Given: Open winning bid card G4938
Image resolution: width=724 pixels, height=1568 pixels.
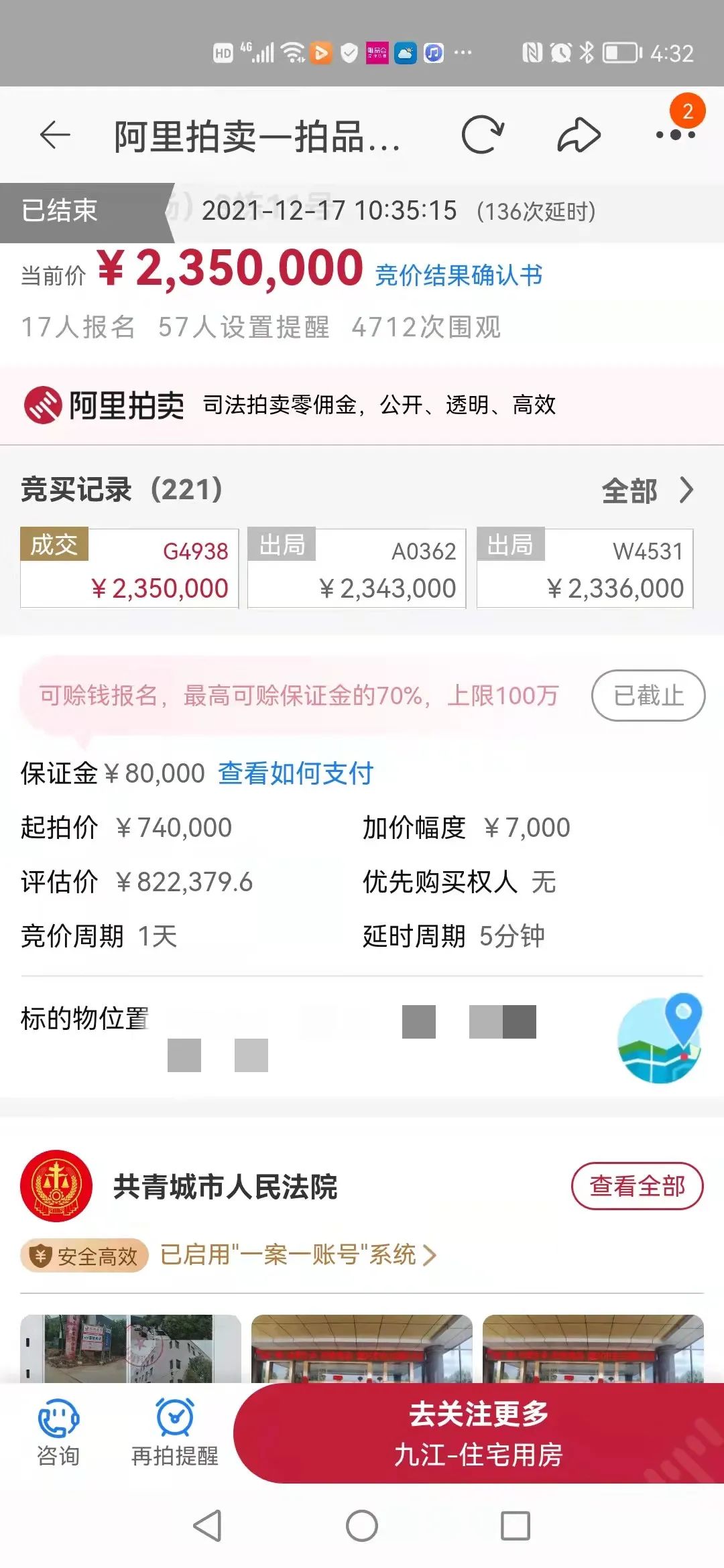Looking at the screenshot, I should tap(129, 569).
